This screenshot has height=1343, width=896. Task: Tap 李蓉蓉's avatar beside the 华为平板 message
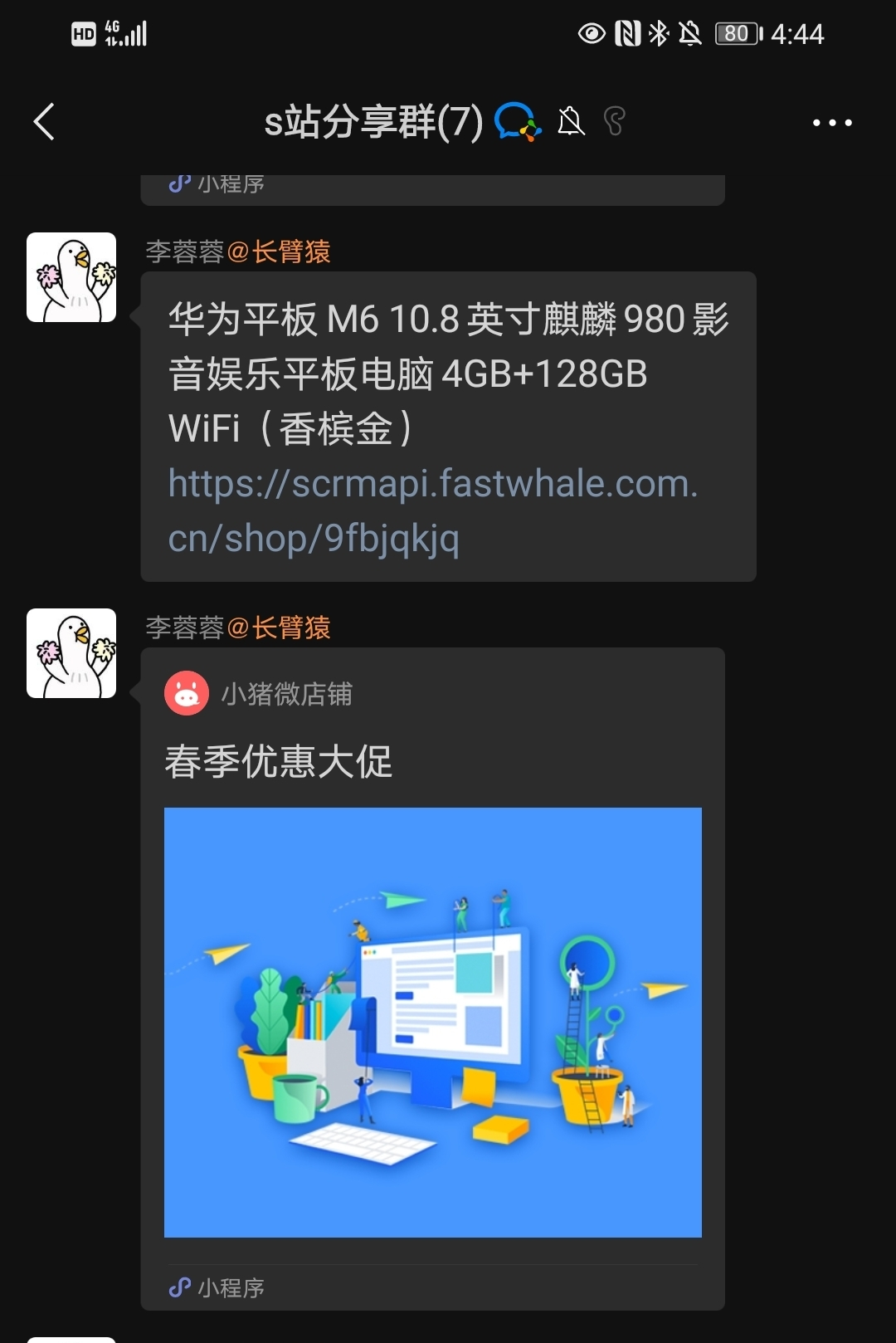click(x=71, y=277)
